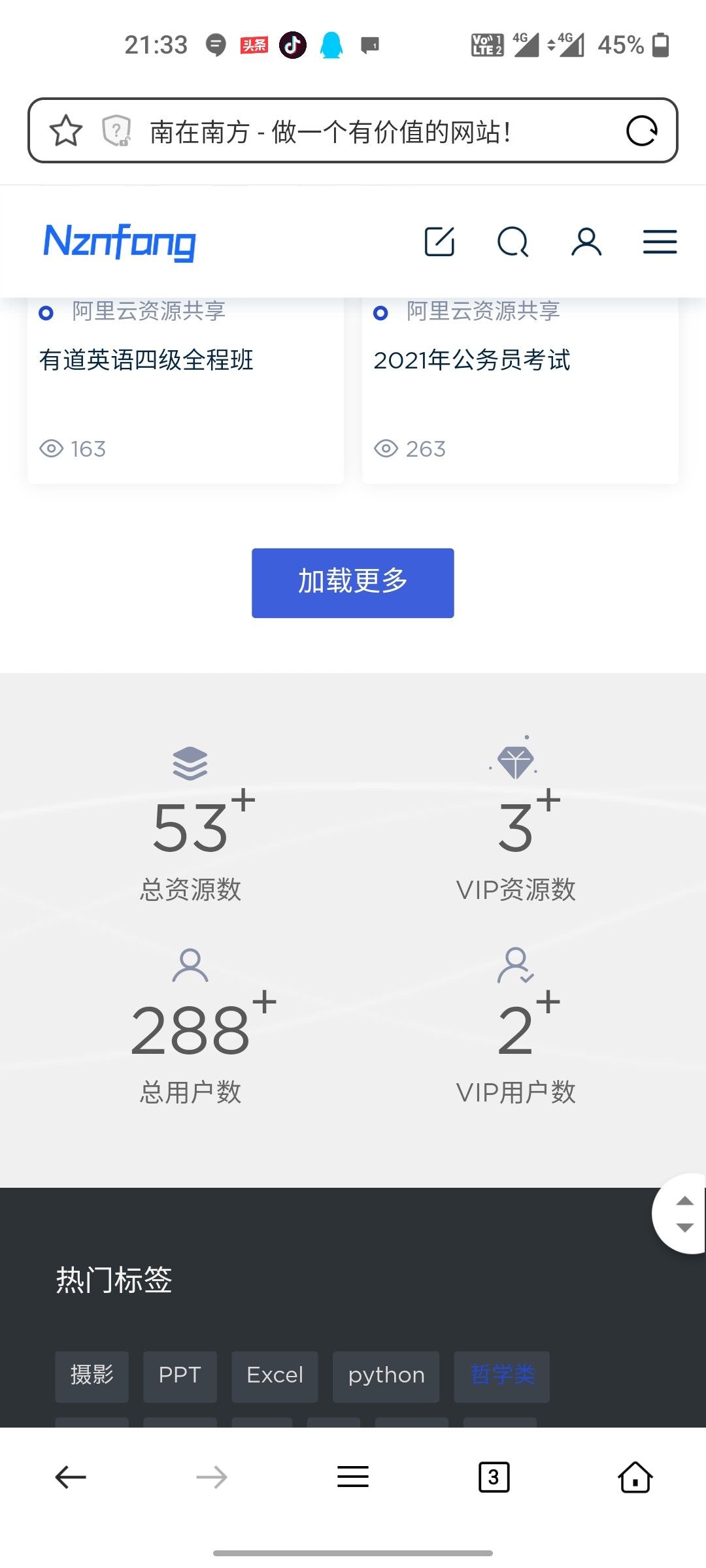Viewport: 706px width, 1568px height.
Task: Open the site search magnifier
Action: pyautogui.click(x=513, y=242)
